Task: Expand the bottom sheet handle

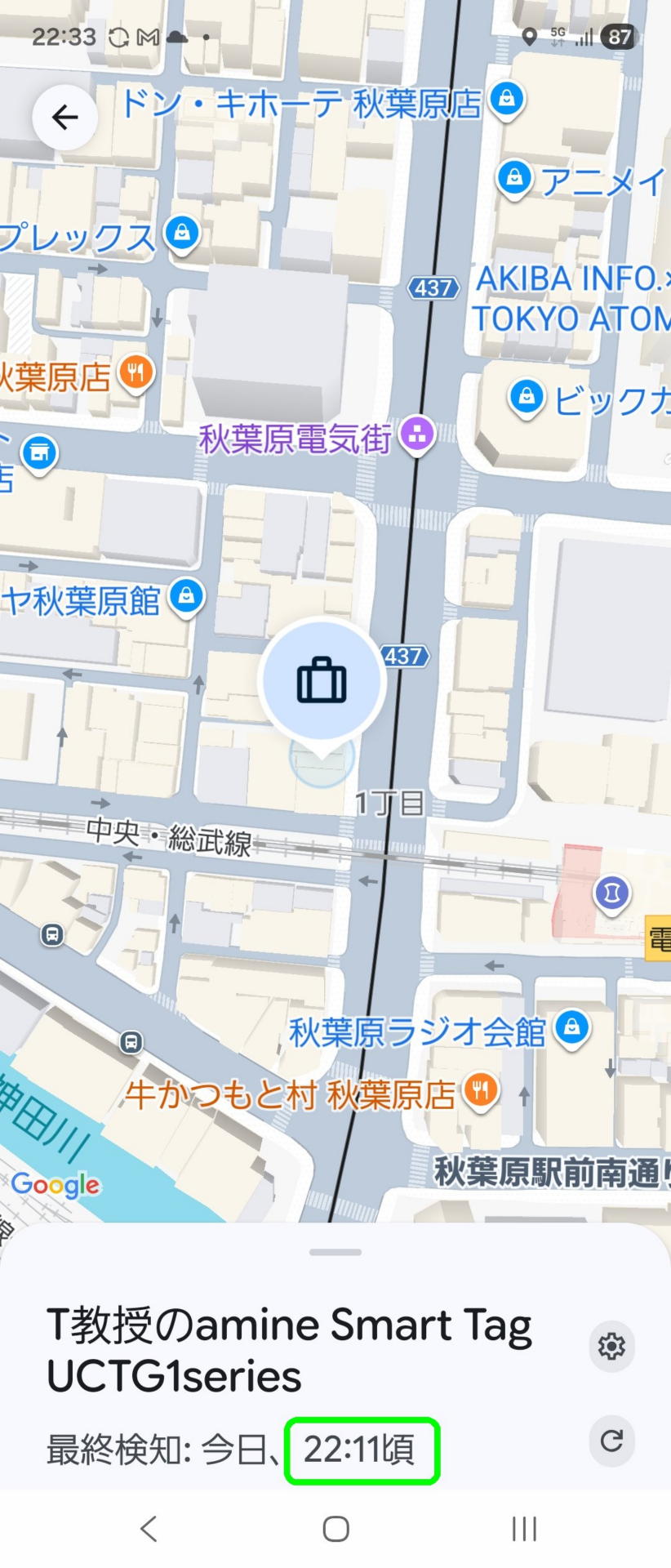Action: (x=335, y=1252)
